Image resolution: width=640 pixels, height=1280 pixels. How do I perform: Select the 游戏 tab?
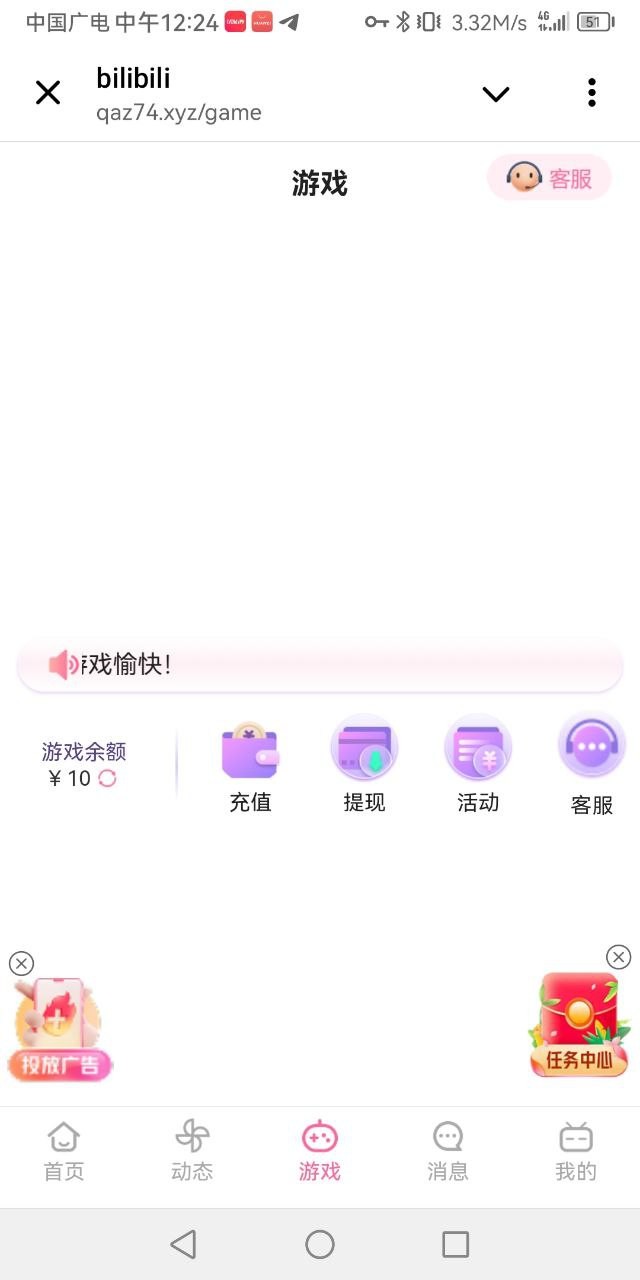tap(320, 1150)
